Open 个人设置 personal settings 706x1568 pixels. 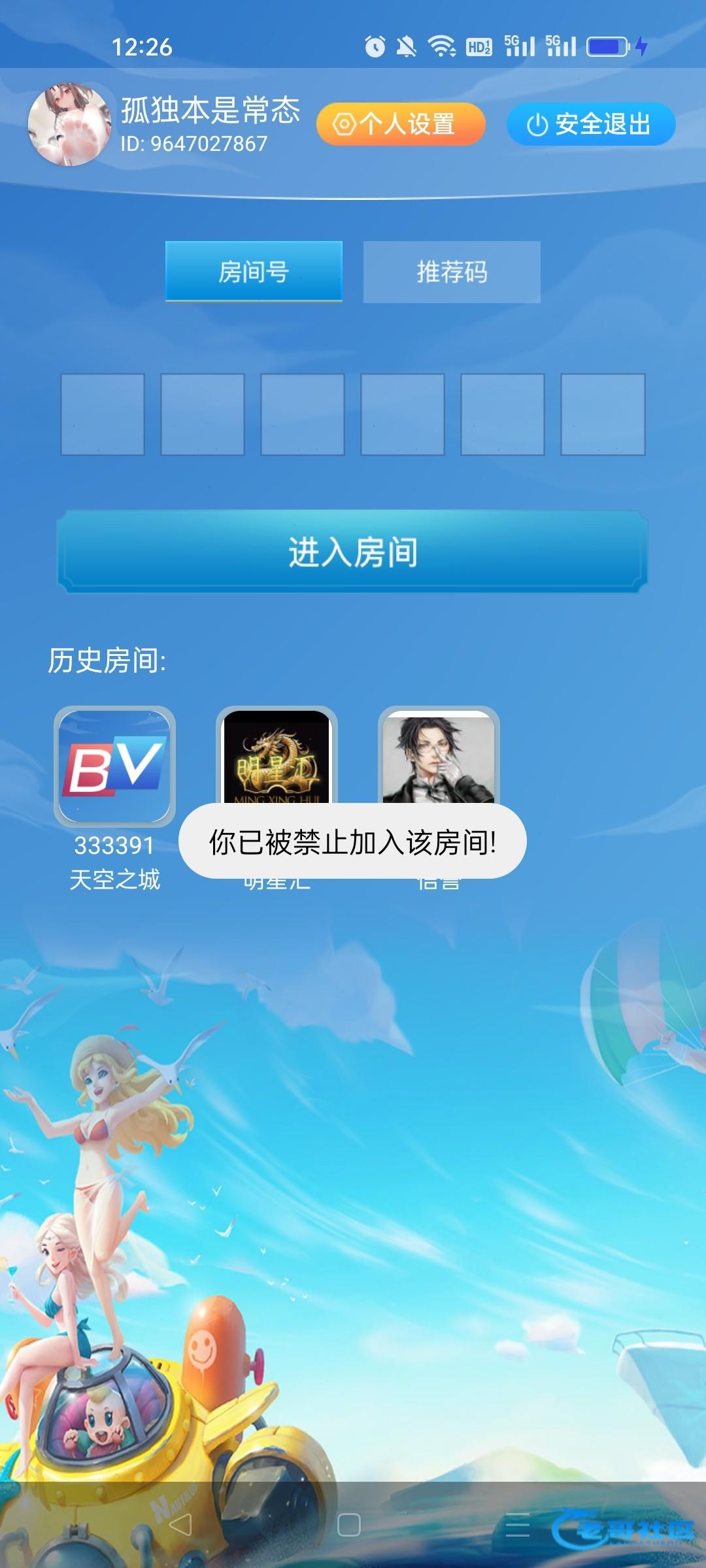(x=401, y=124)
